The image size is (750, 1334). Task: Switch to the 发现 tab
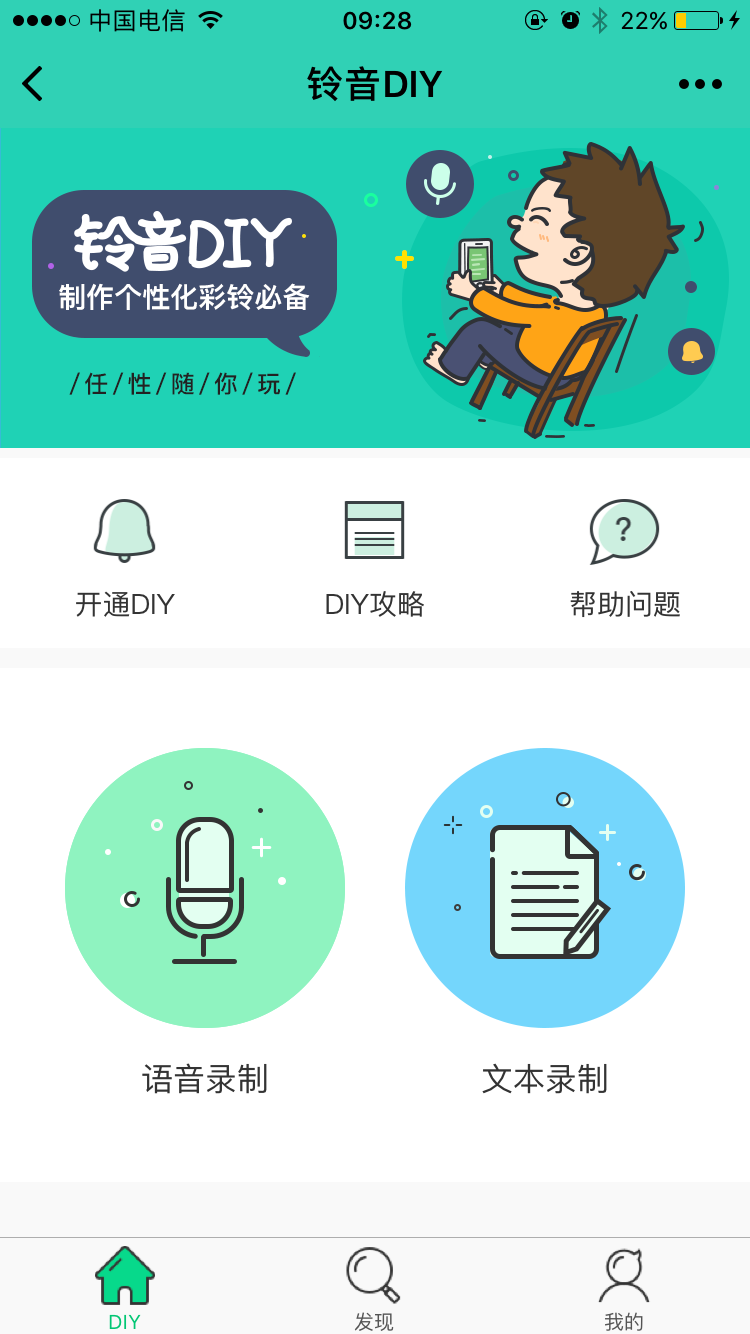(374, 1288)
